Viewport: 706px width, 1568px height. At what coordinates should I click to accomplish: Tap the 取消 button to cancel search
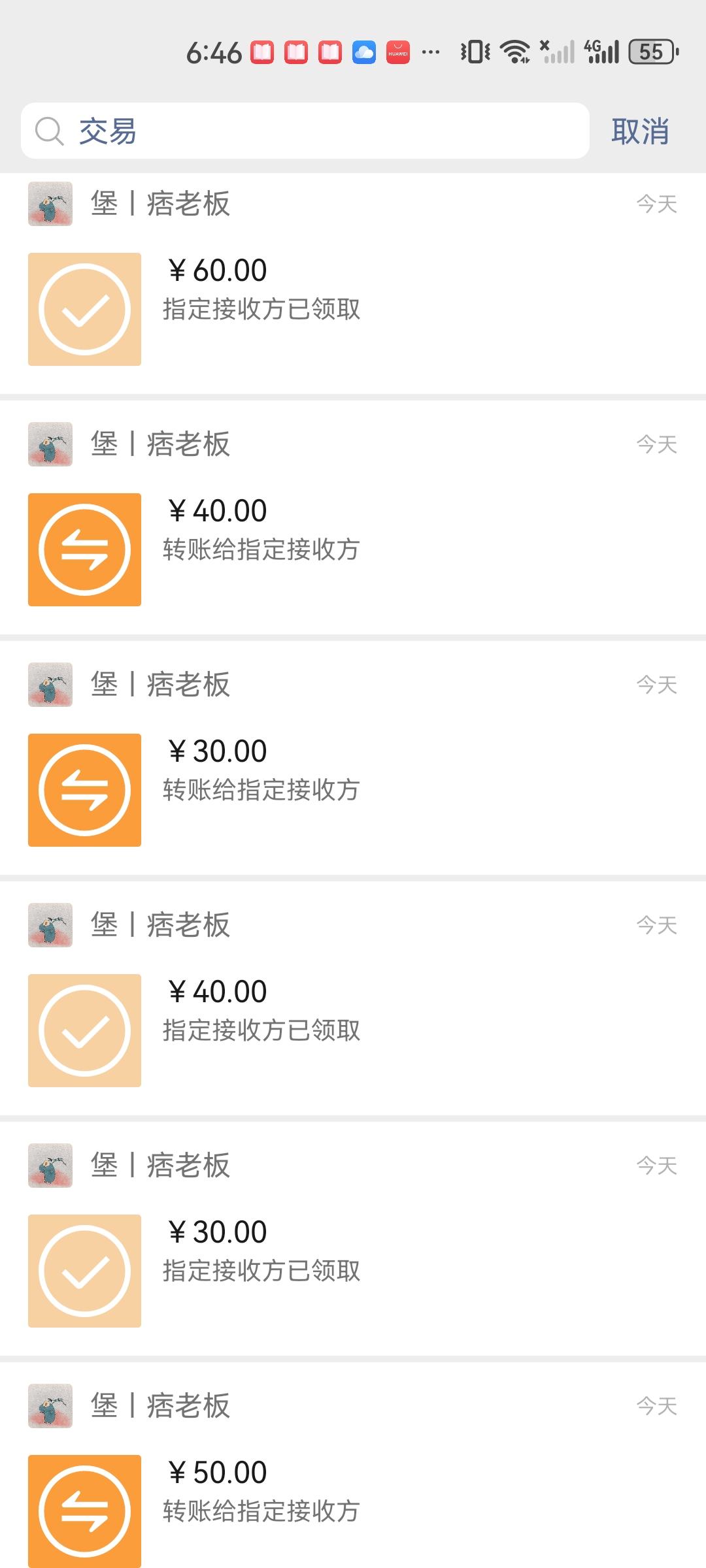click(x=639, y=130)
